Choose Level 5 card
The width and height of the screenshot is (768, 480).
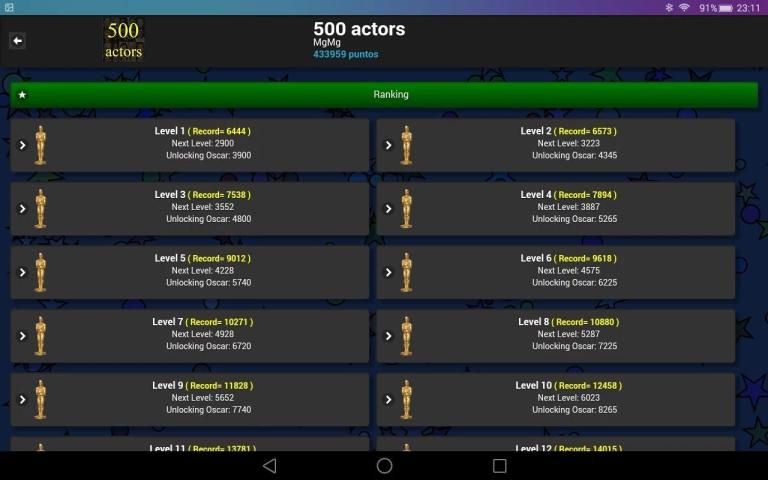[190, 271]
